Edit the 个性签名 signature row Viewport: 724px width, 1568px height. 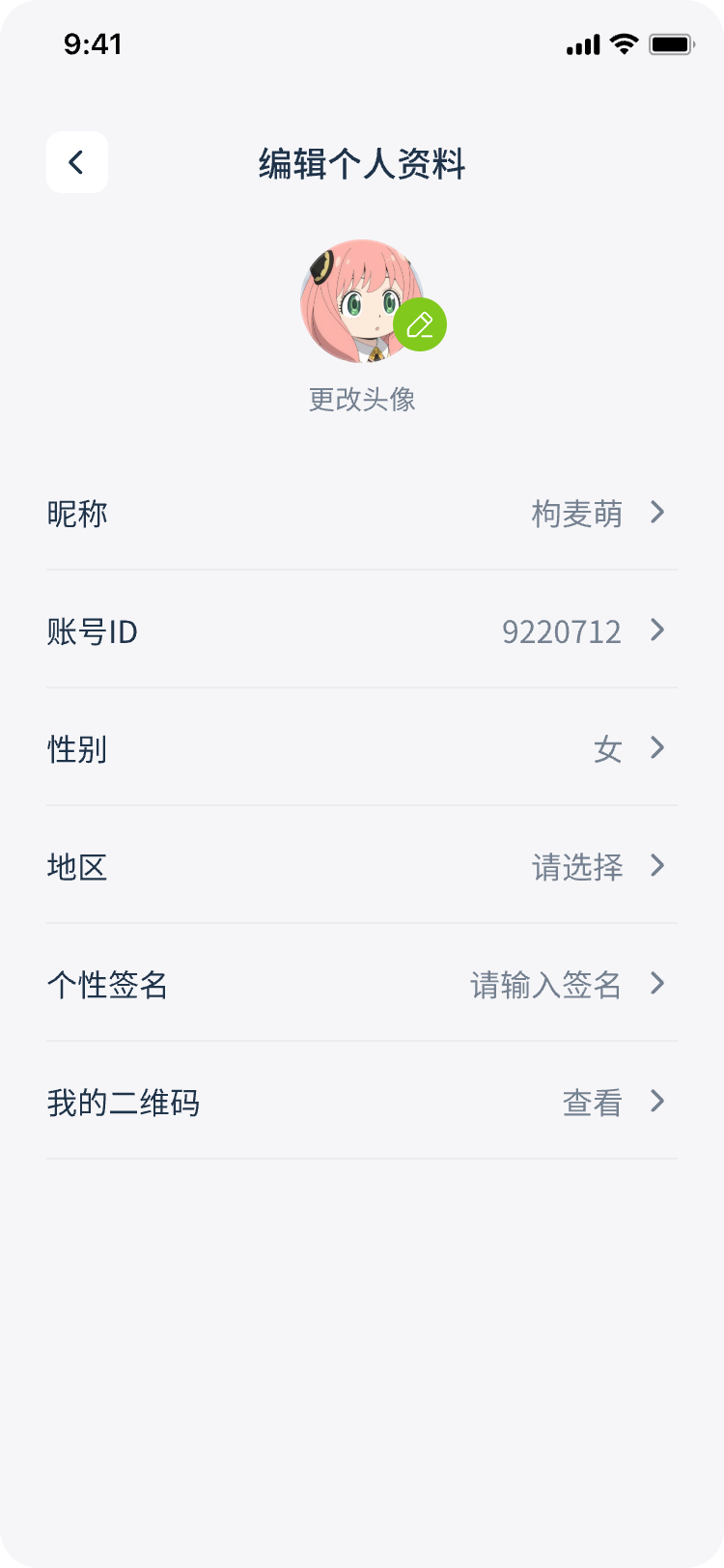(x=361, y=985)
